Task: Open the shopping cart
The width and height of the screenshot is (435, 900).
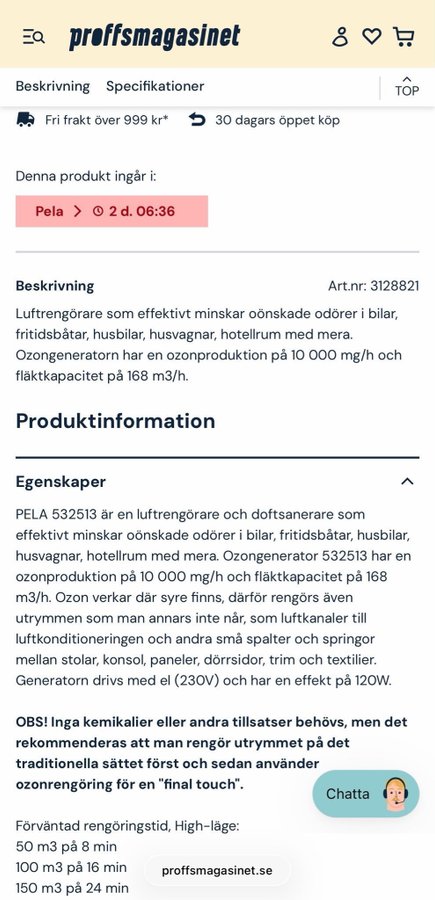Action: click(403, 37)
